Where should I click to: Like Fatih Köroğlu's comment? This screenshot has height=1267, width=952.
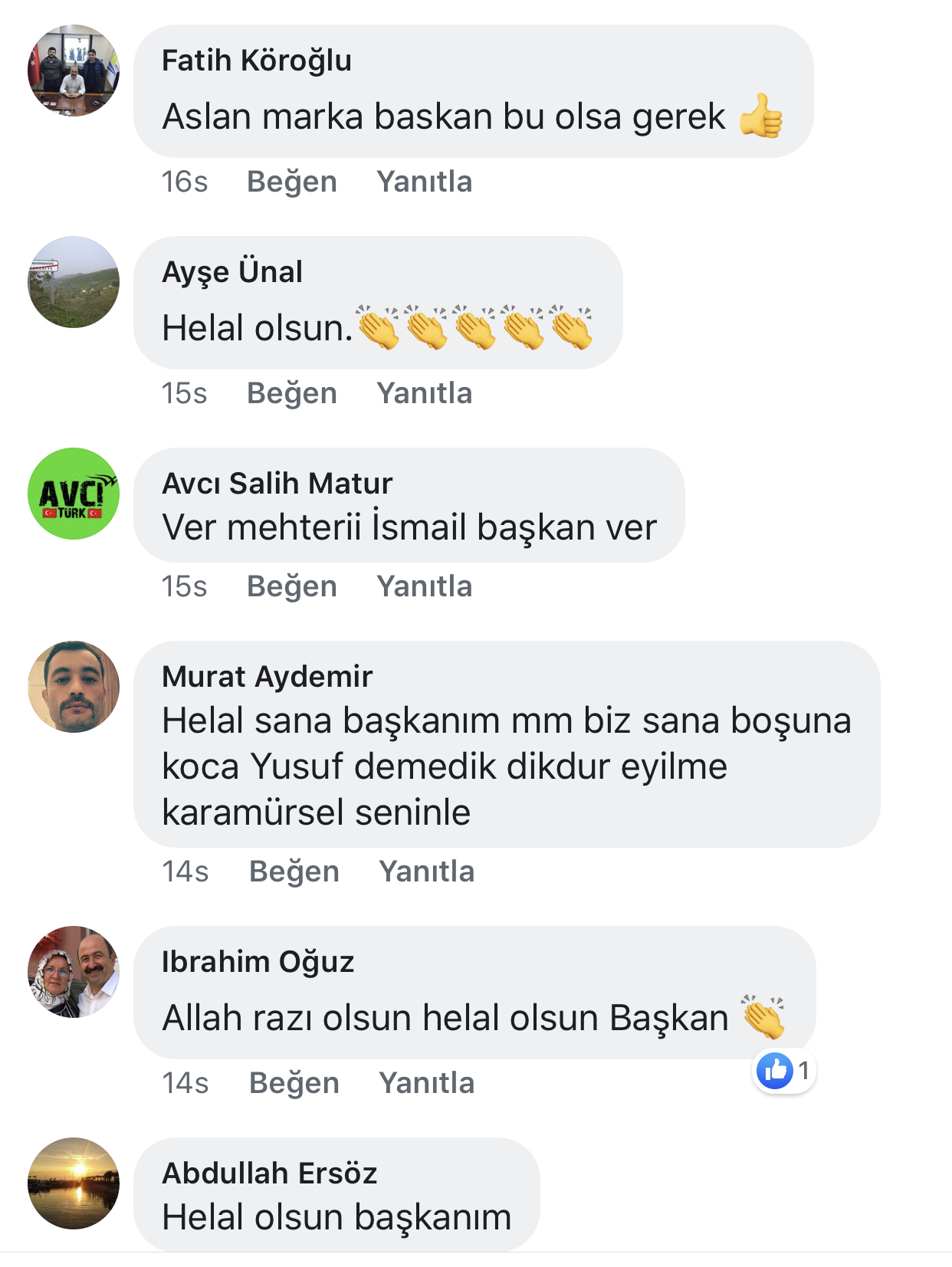click(291, 182)
